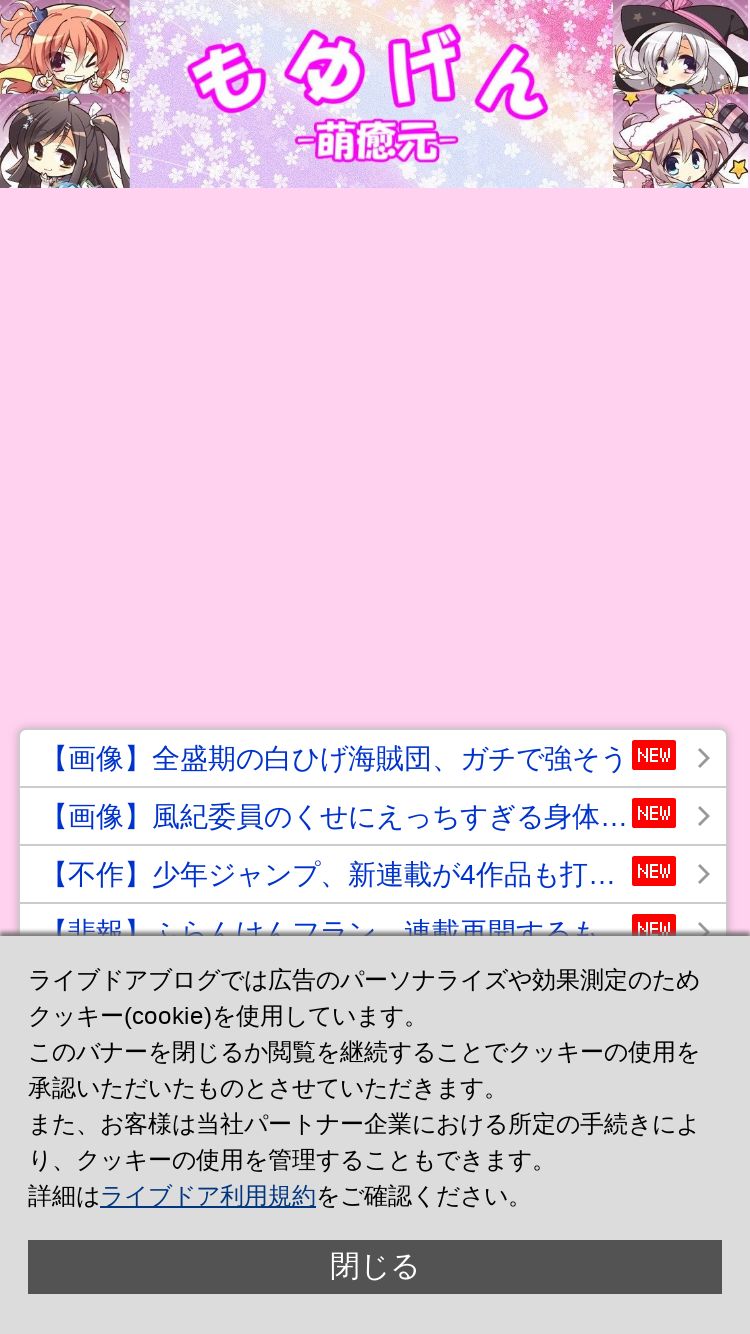Image resolution: width=750 pixels, height=1334 pixels.
Task: Tap the もゆげん site header banner
Action: tap(375, 94)
